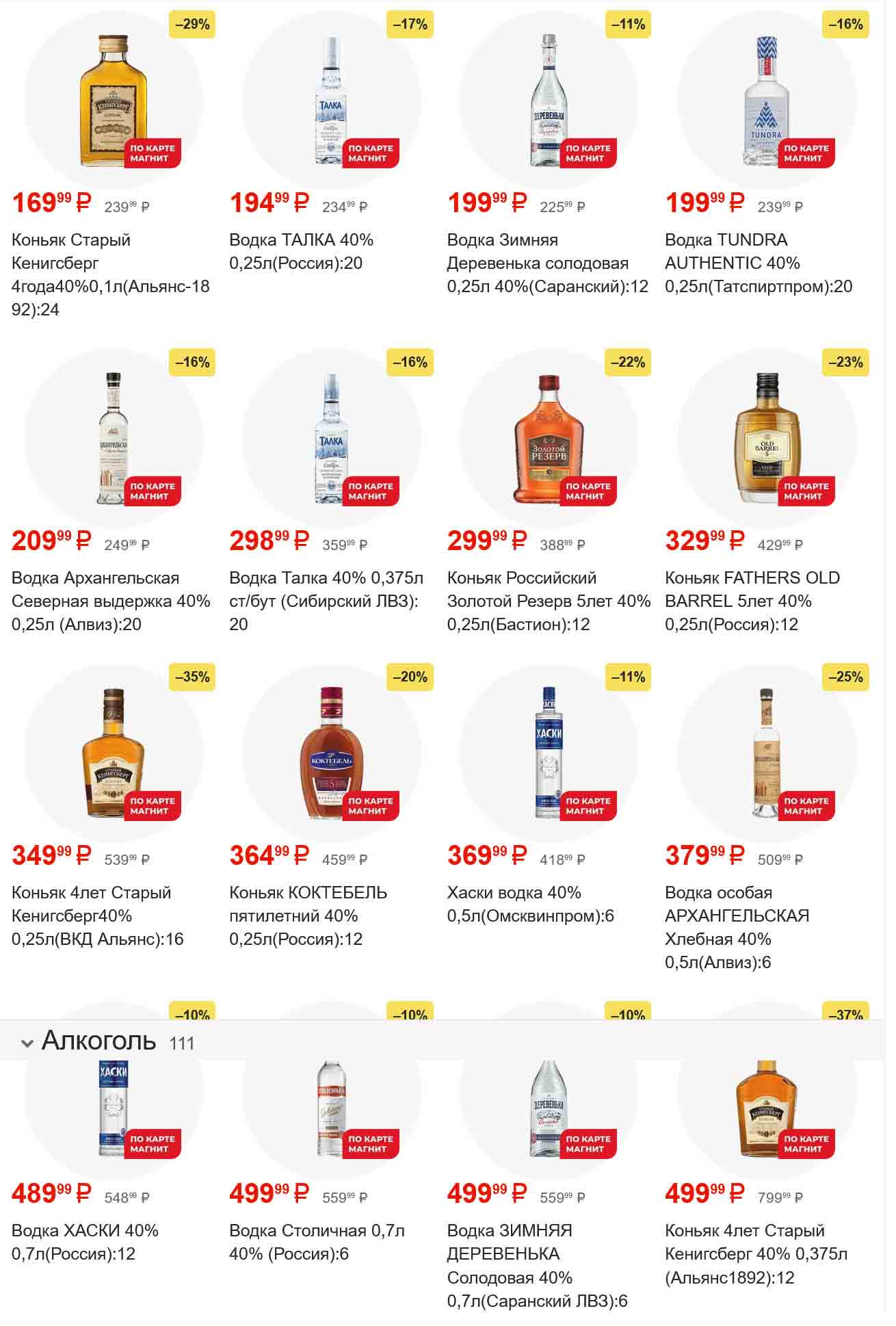Collapse the Алкоголь category header
Viewport: 896px width, 1326px height.
(x=27, y=1043)
